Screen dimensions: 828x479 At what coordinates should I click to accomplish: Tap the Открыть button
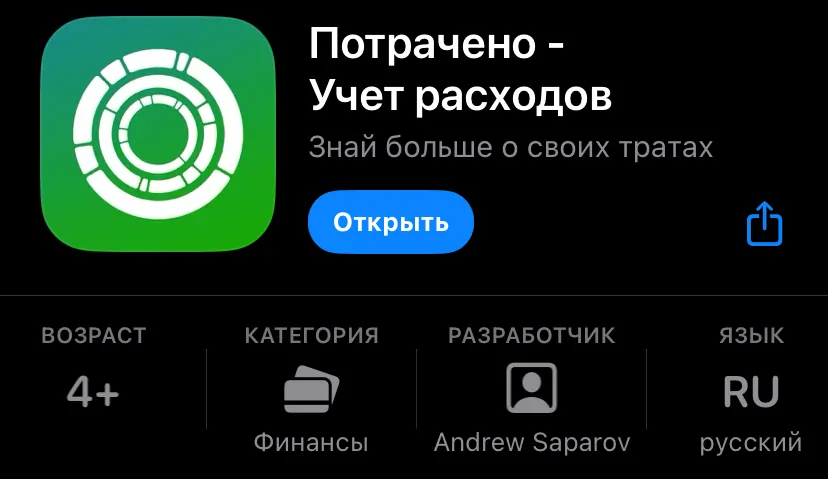tap(390, 222)
